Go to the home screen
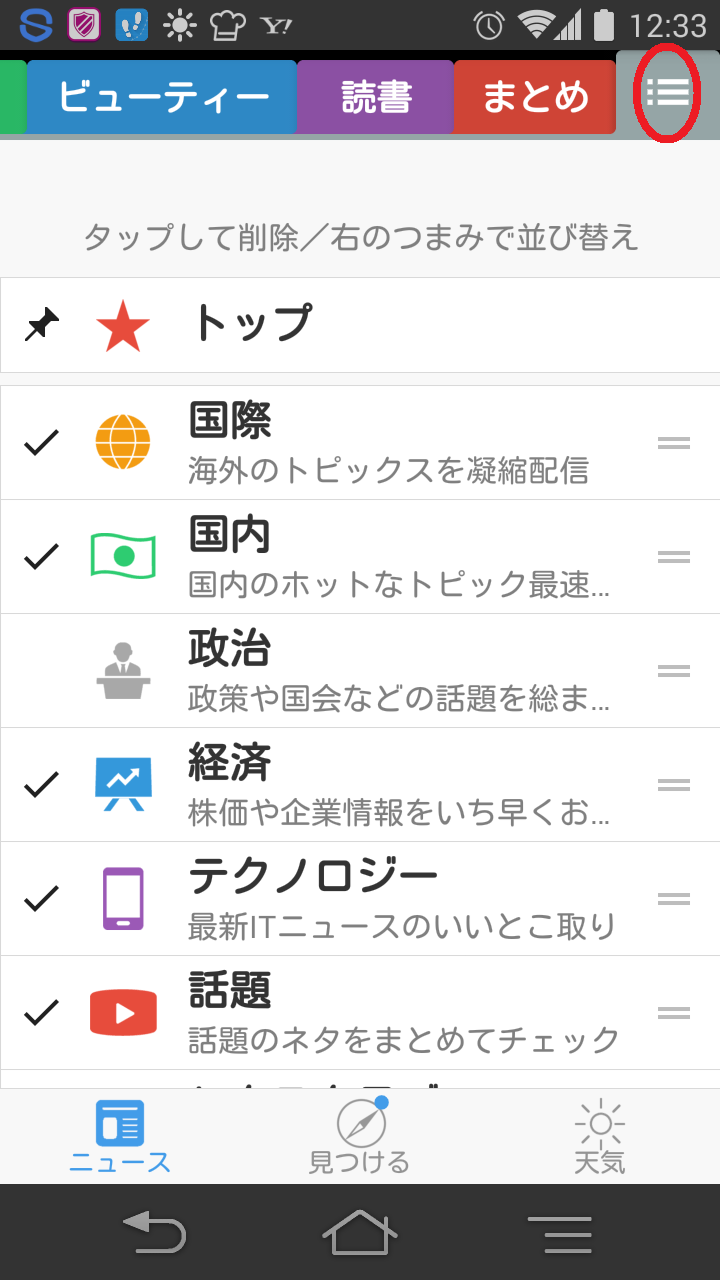Image resolution: width=720 pixels, height=1280 pixels. pyautogui.click(x=360, y=1232)
